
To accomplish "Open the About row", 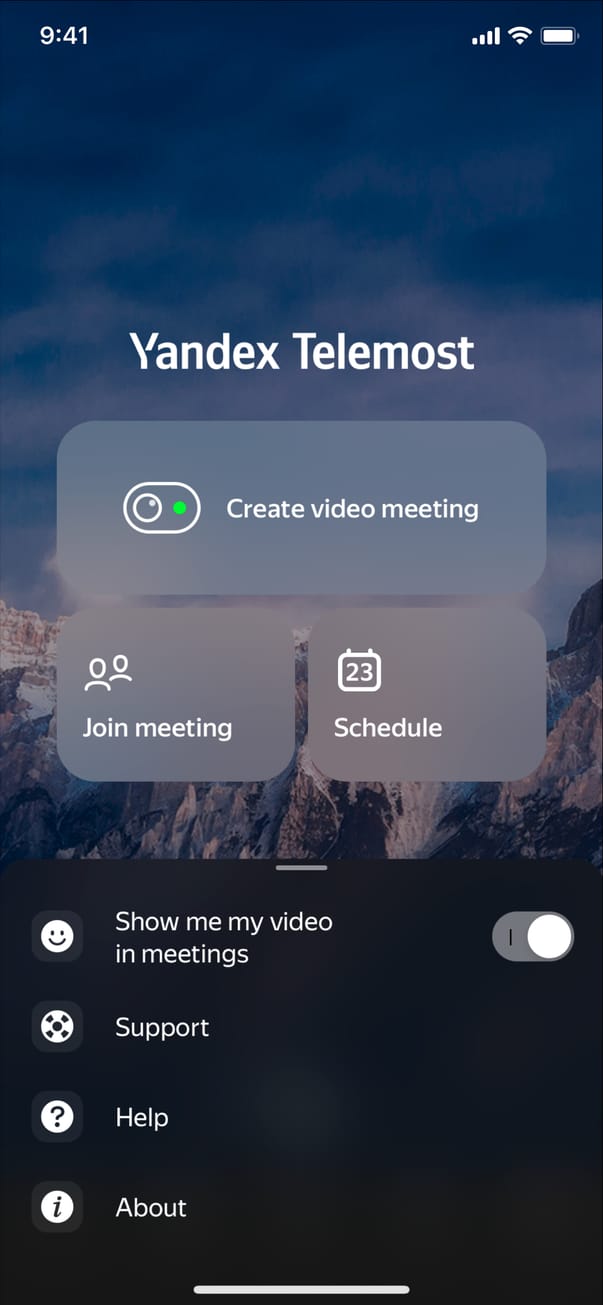I will [151, 1207].
